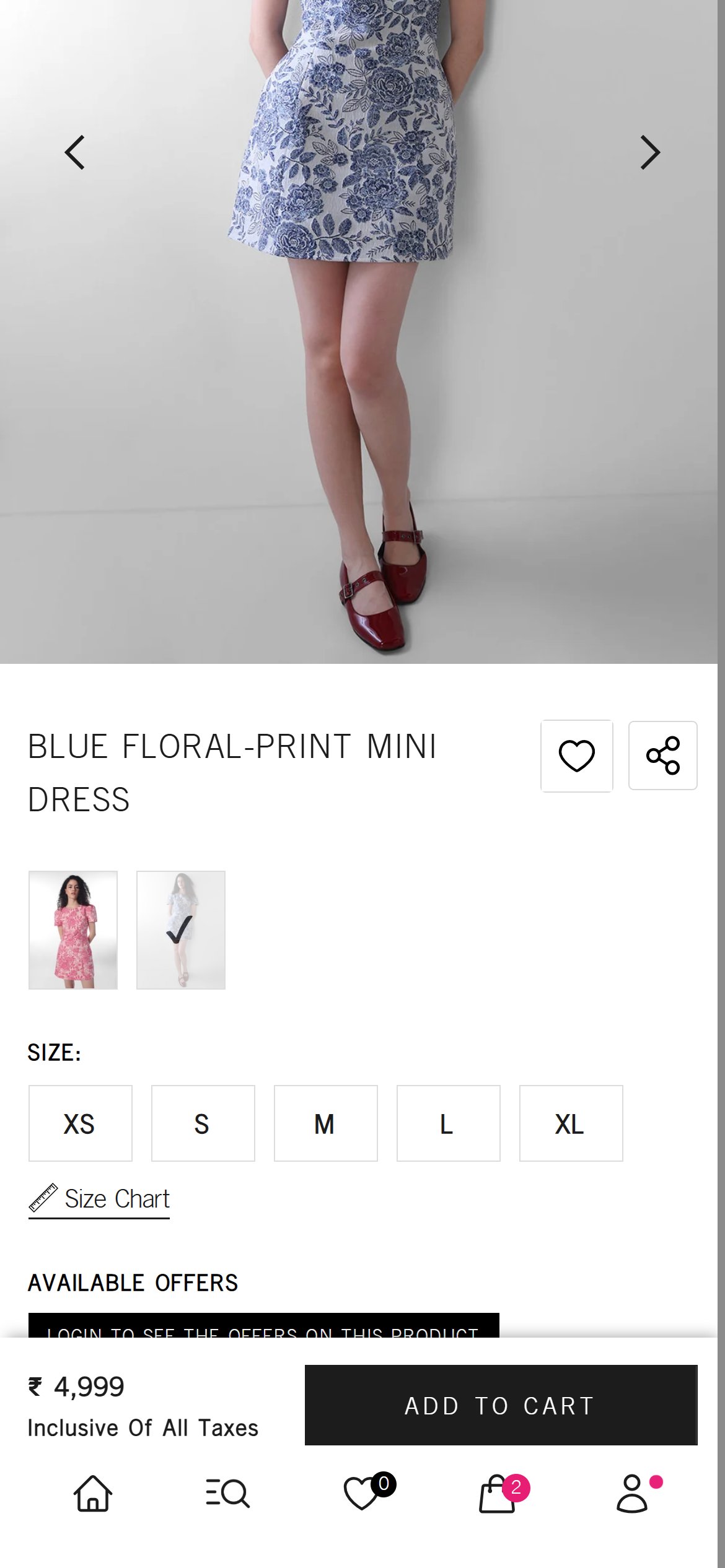Add the dress to wishlist with the heart button

[577, 756]
